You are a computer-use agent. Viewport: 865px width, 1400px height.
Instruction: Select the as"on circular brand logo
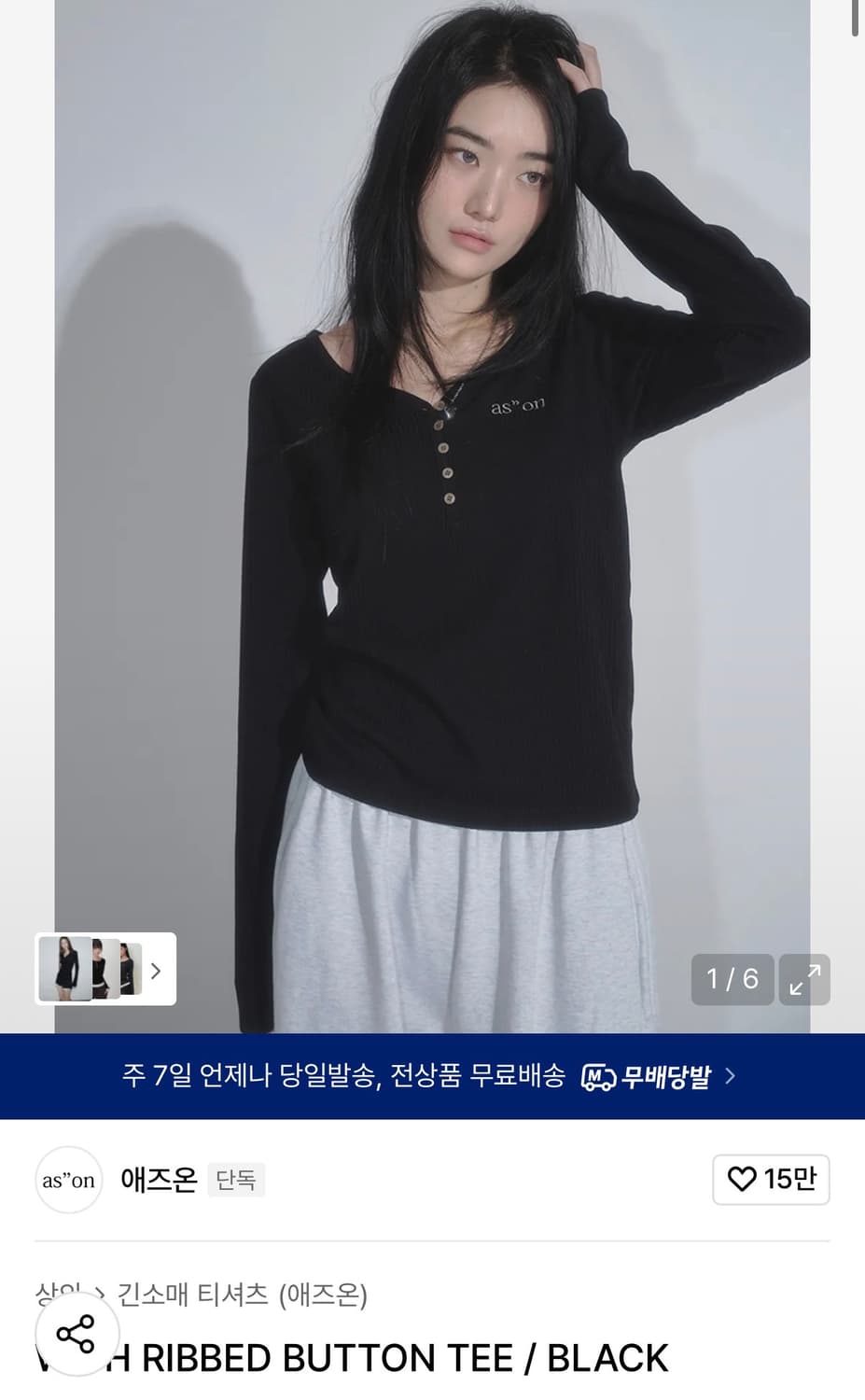[68, 1180]
